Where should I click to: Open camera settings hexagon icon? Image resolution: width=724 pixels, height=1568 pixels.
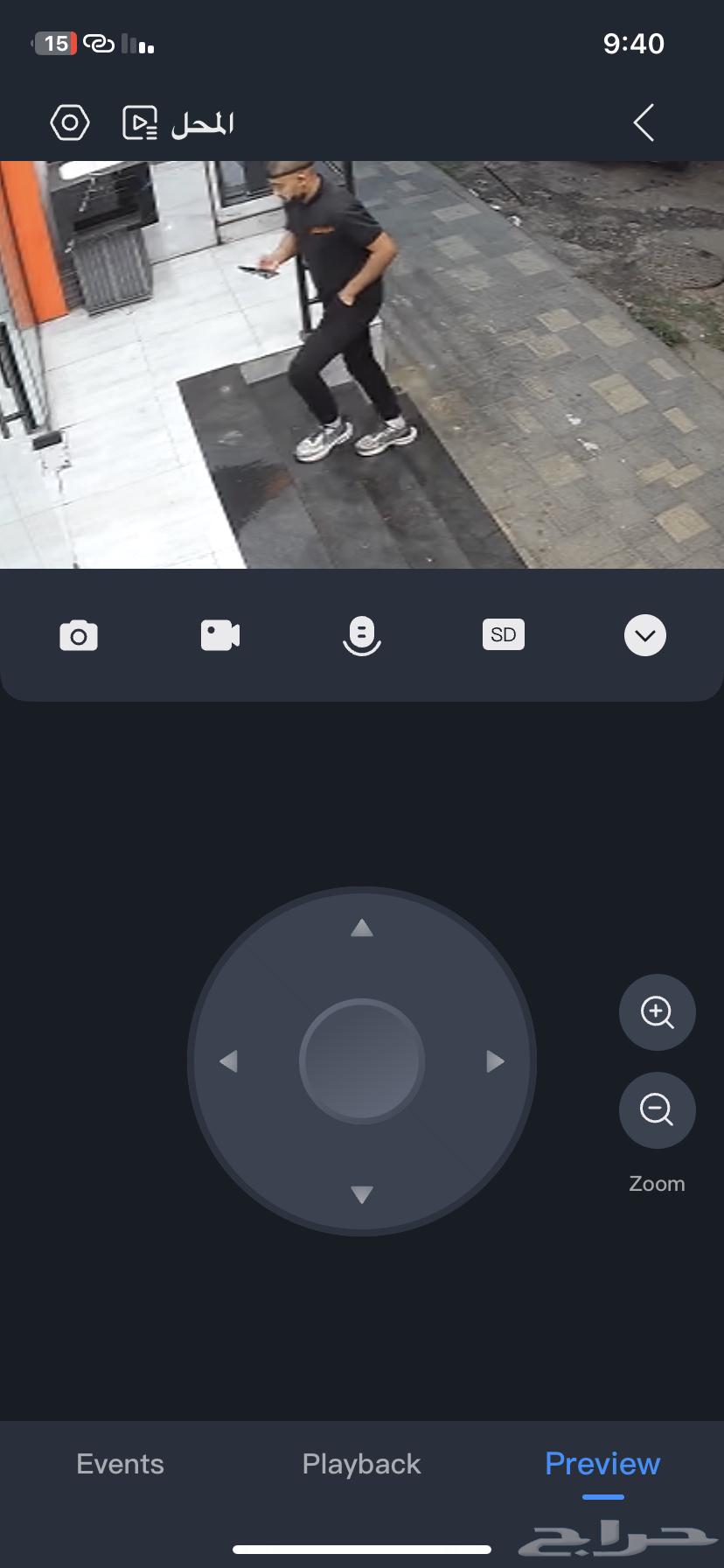(70, 122)
